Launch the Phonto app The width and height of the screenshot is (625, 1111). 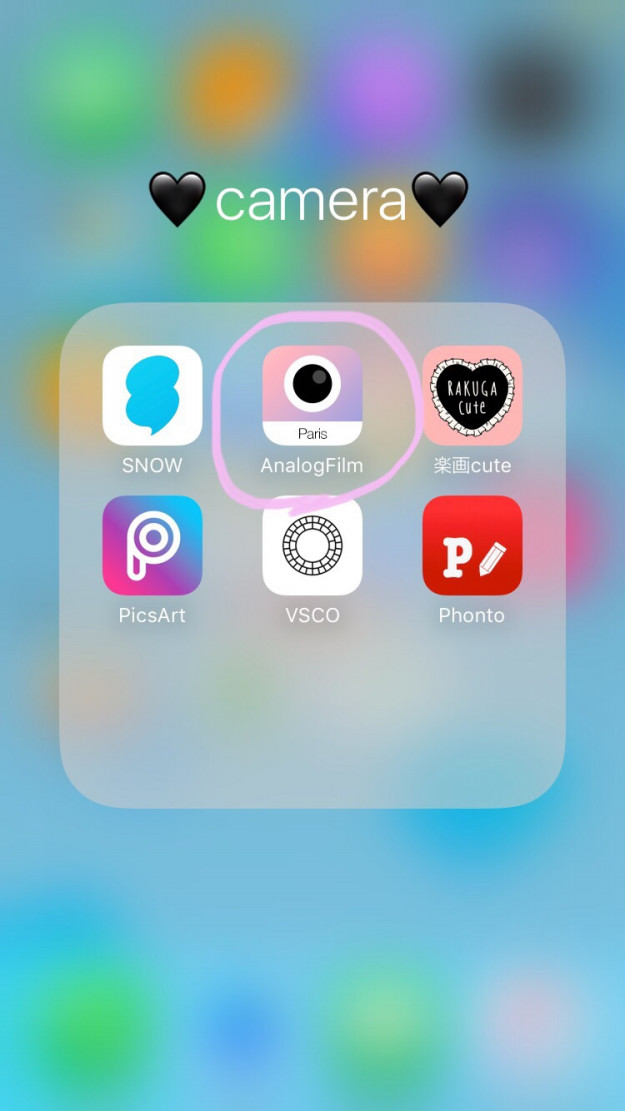(x=472, y=546)
